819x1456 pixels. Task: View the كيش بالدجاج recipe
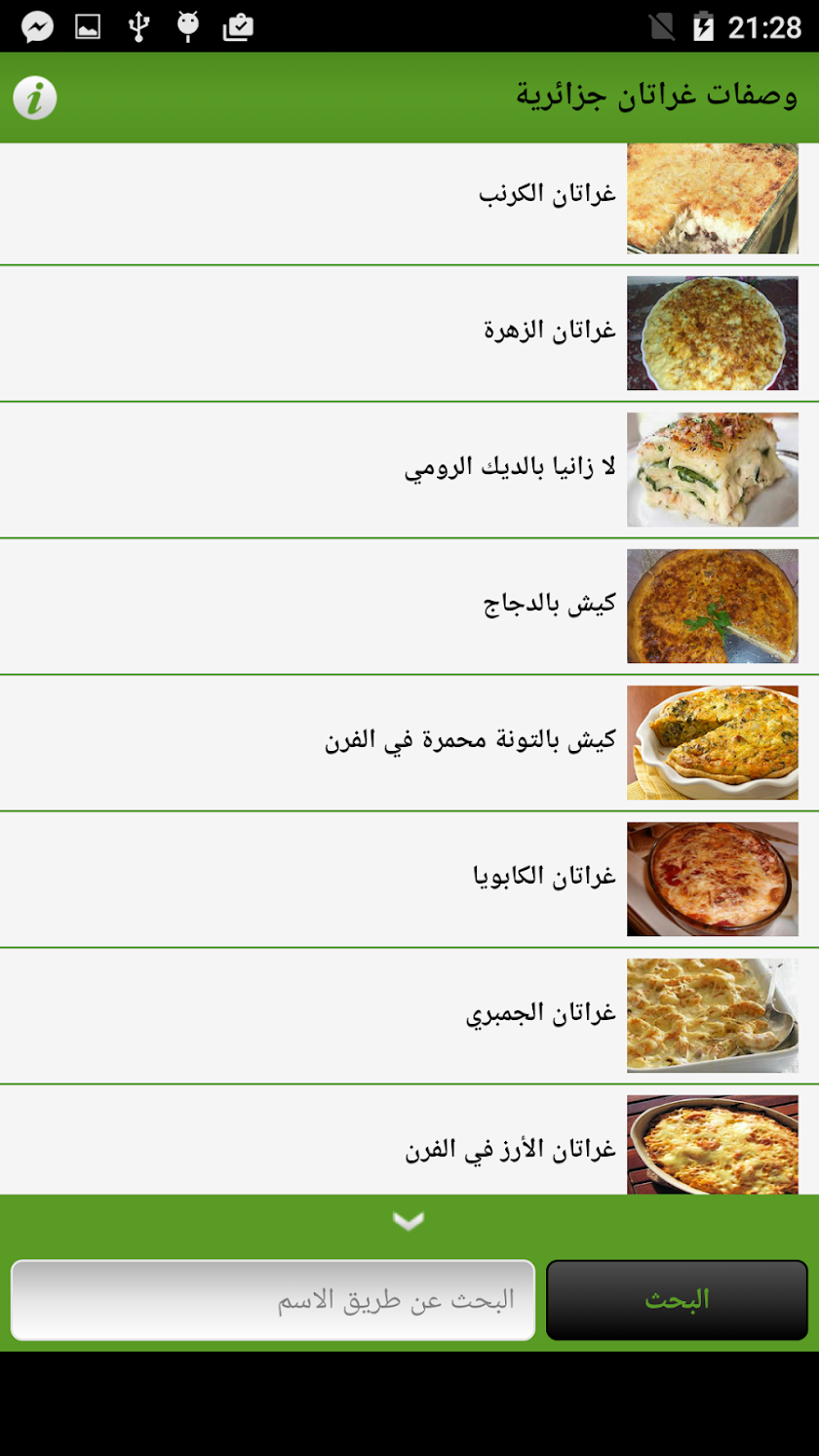click(551, 605)
